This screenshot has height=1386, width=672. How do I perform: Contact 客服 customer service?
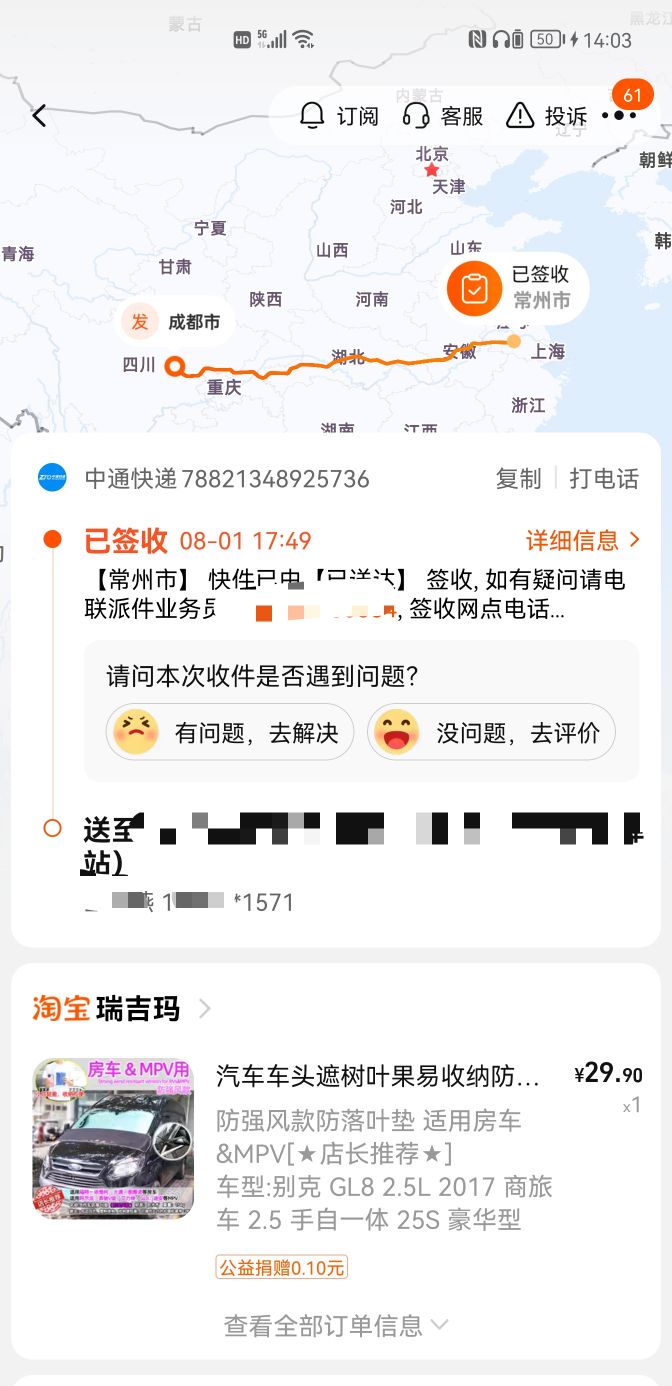pyautogui.click(x=443, y=116)
